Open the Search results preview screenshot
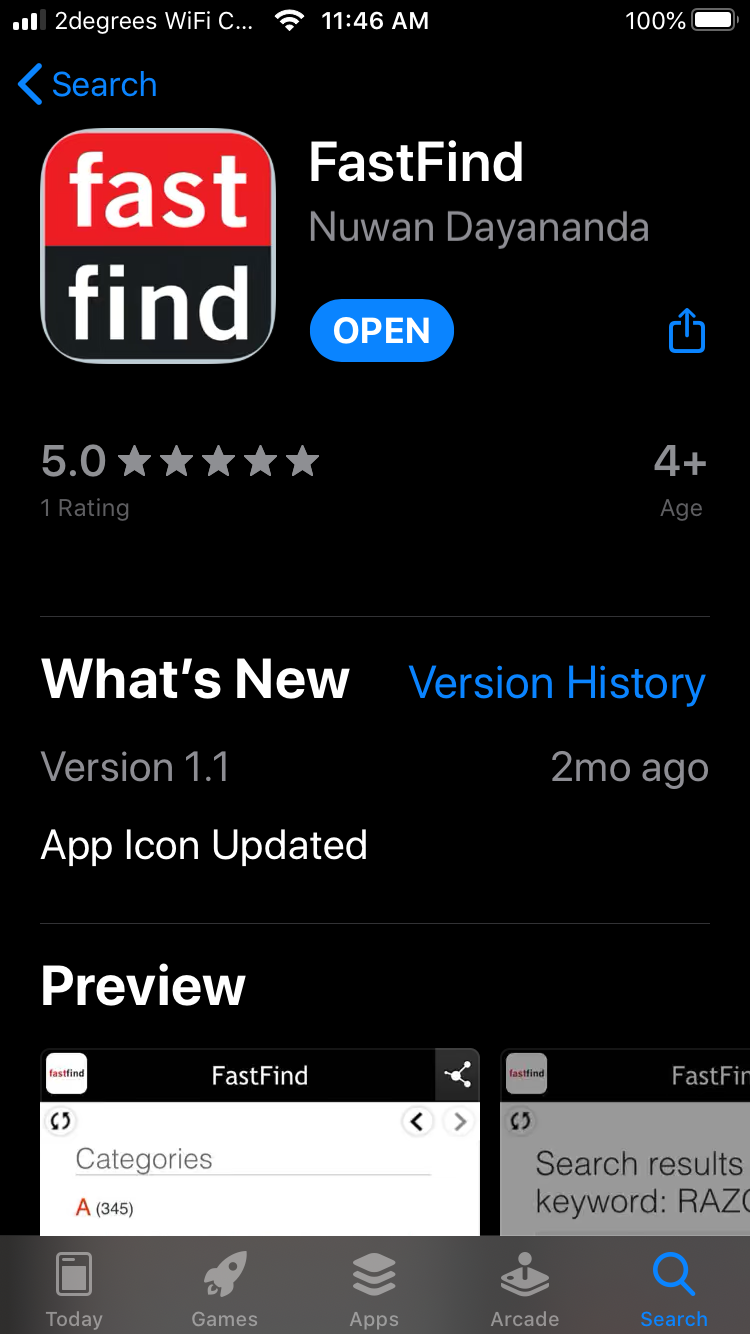Viewport: 750px width, 1334px height. [625, 1142]
